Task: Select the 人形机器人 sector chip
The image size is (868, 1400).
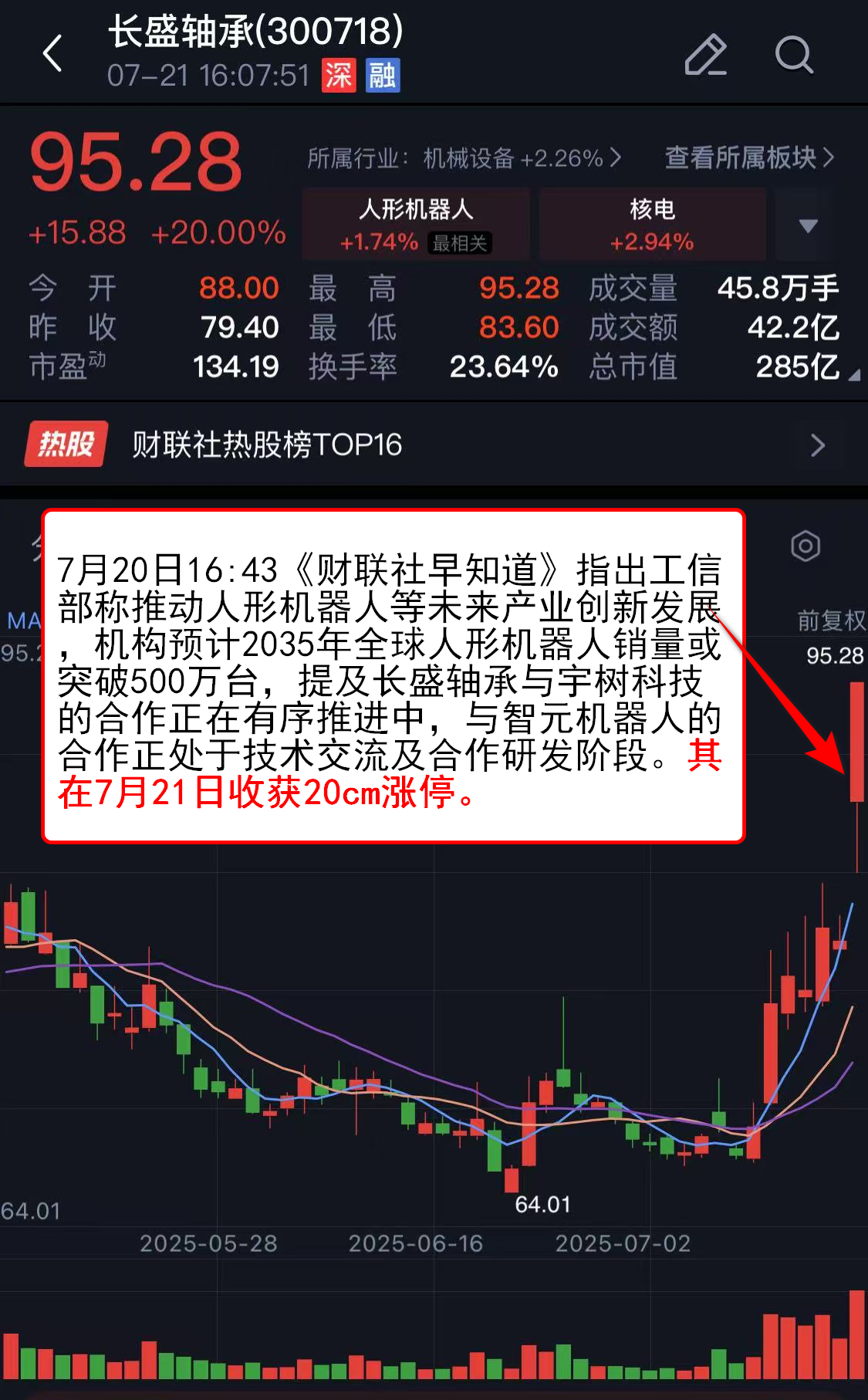Action: (x=416, y=224)
